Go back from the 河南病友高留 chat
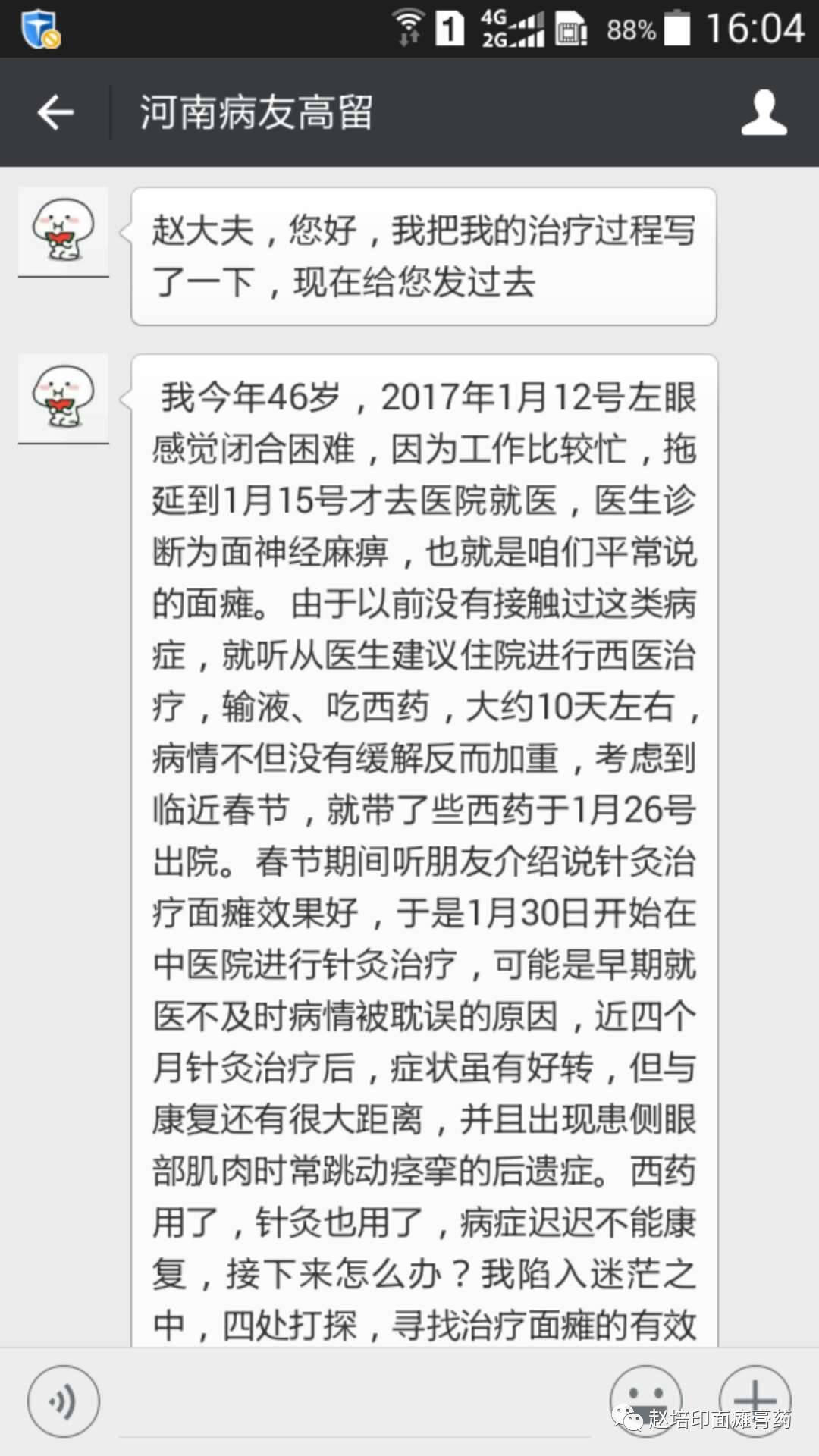The image size is (819, 1456). [55, 113]
